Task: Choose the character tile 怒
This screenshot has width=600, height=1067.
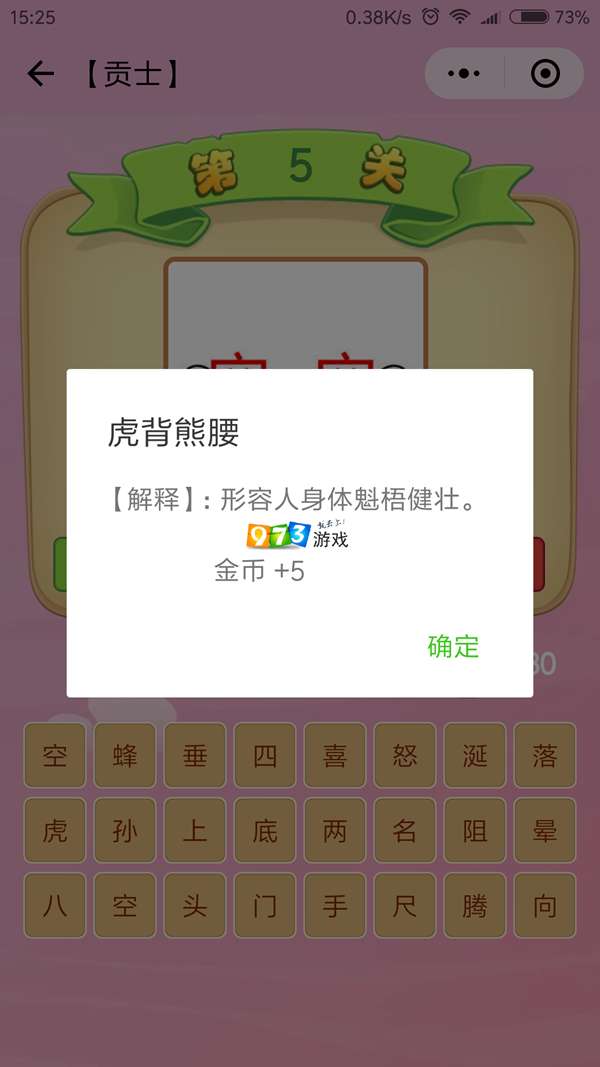Action: point(405,755)
